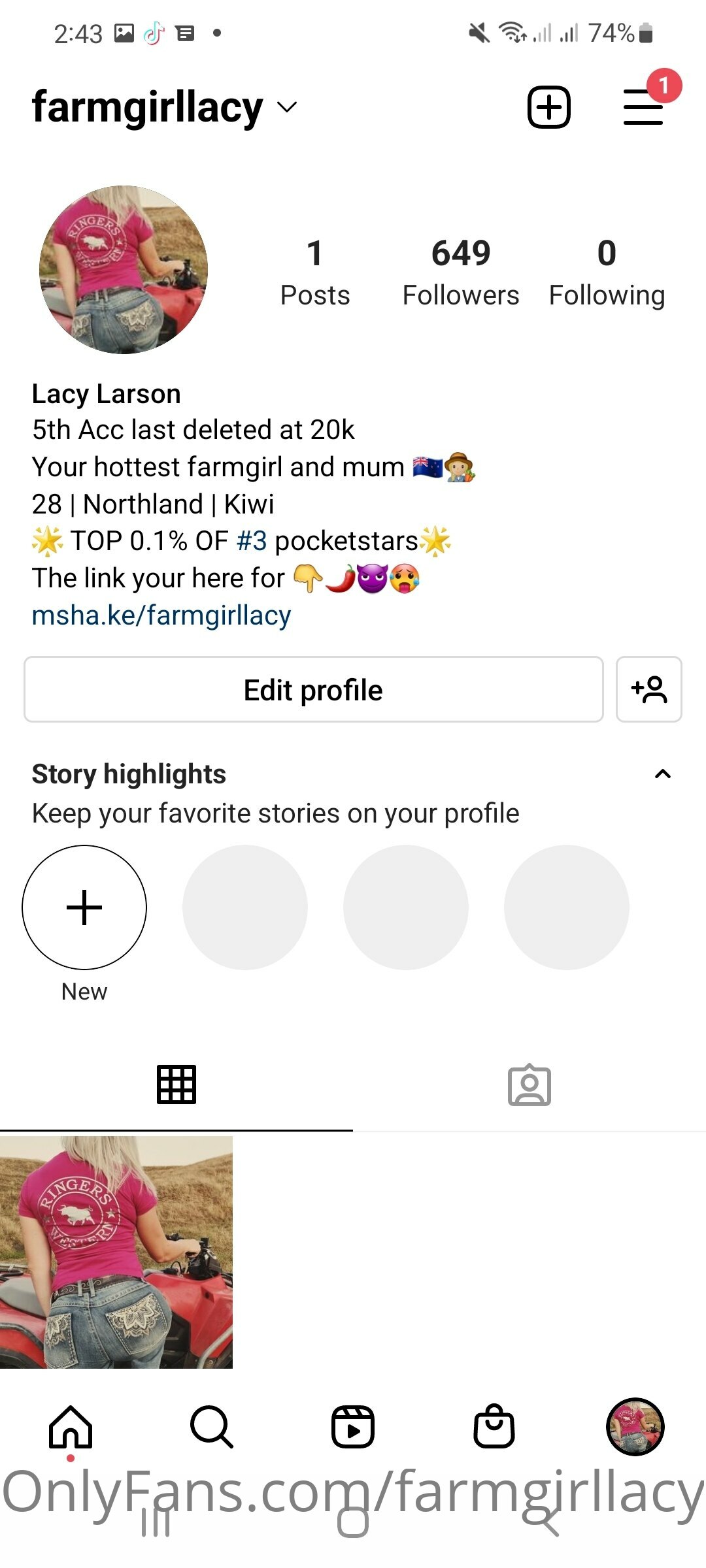The height and width of the screenshot is (1568, 706).
Task: Tap the Edit profile button
Action: (x=313, y=690)
